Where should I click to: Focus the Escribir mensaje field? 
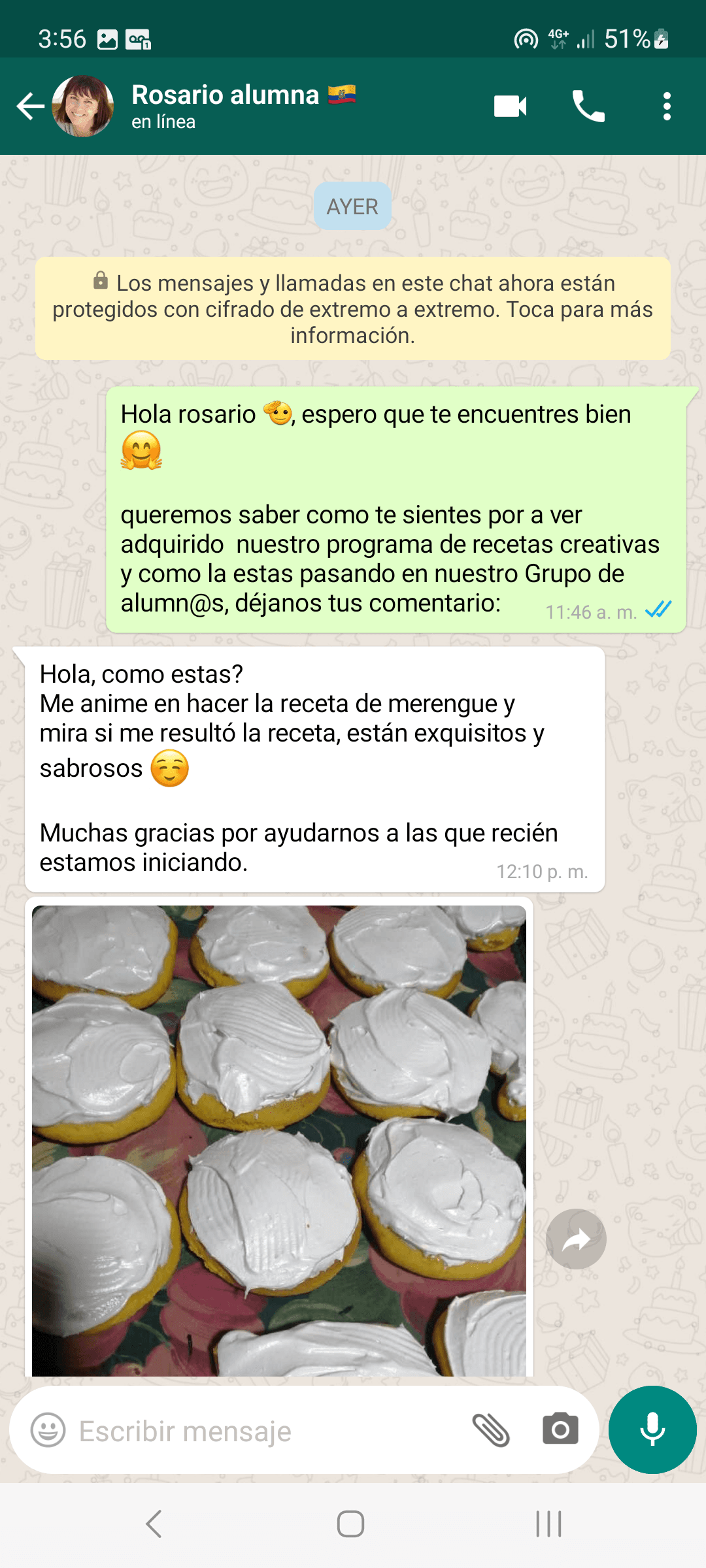coord(261,1431)
